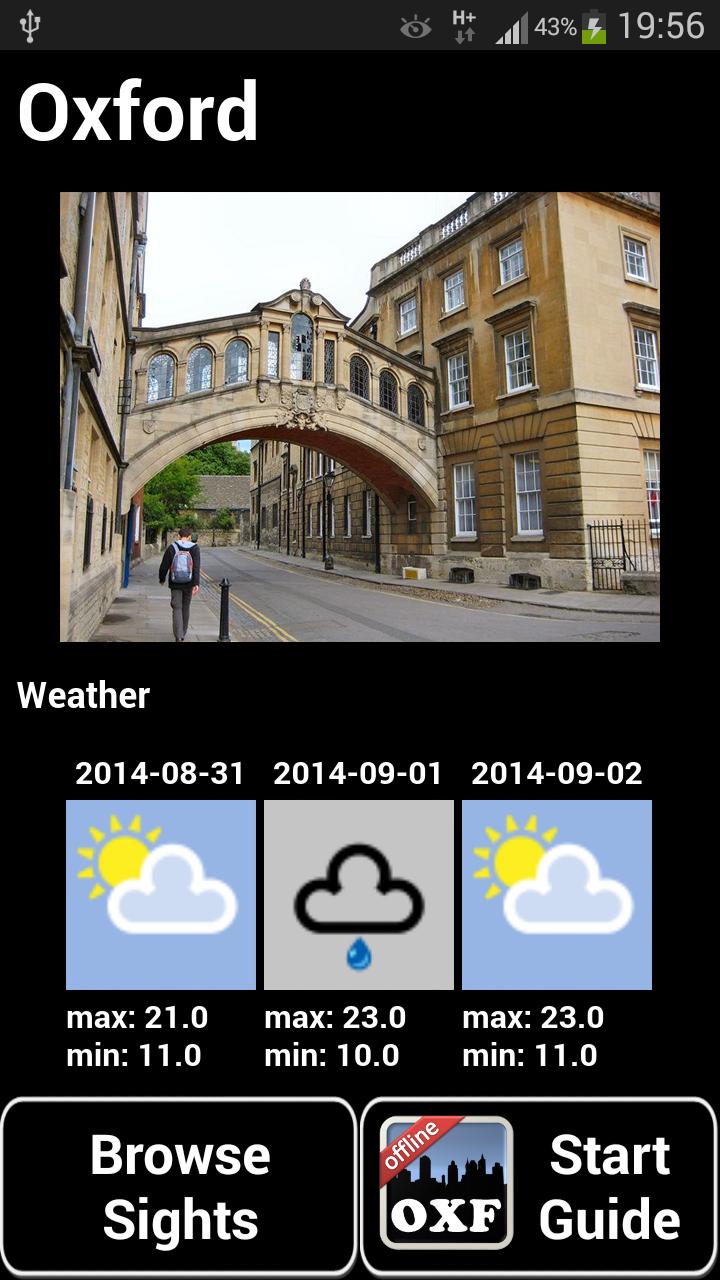The height and width of the screenshot is (1280, 720).
Task: Select the 2014-09-01 forecast date
Action: 358,772
